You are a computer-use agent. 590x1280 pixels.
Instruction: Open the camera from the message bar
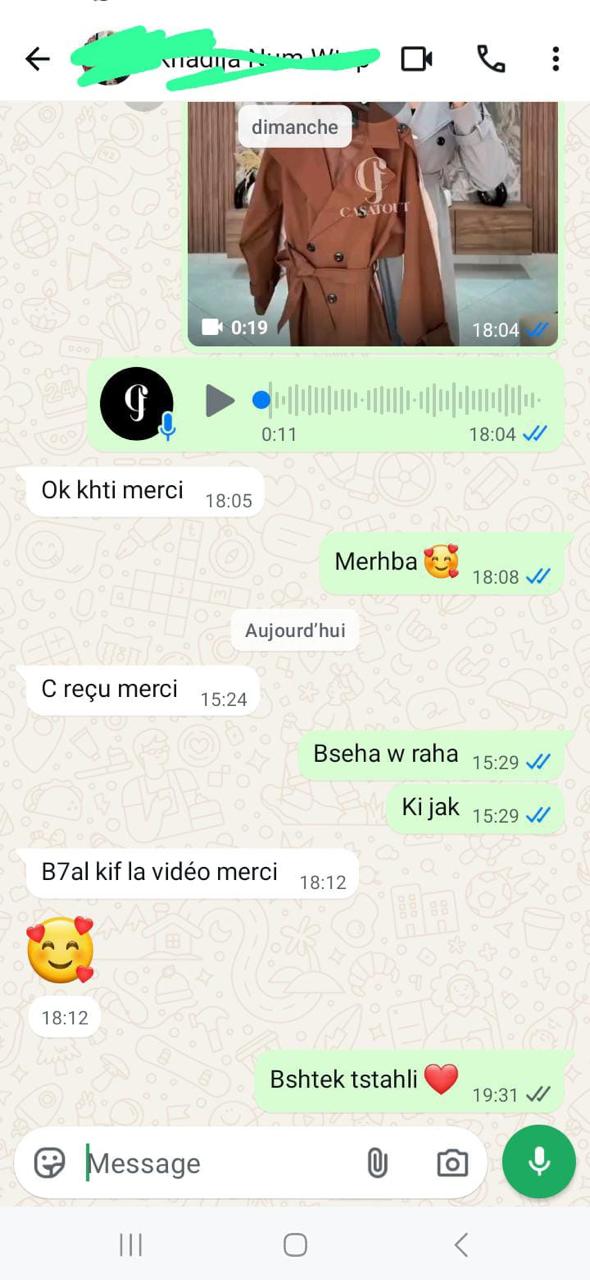click(452, 1163)
